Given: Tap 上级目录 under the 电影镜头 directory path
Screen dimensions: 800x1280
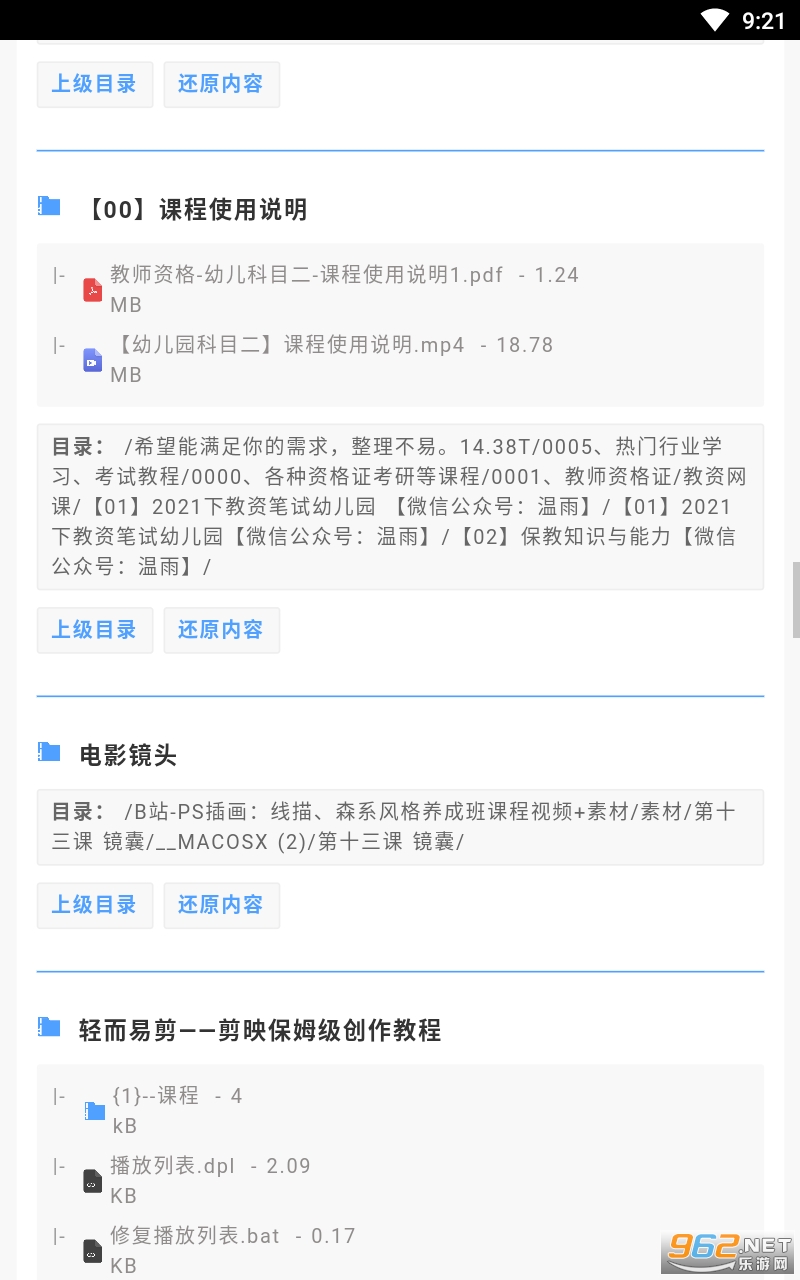Looking at the screenshot, I should pyautogui.click(x=95, y=905).
